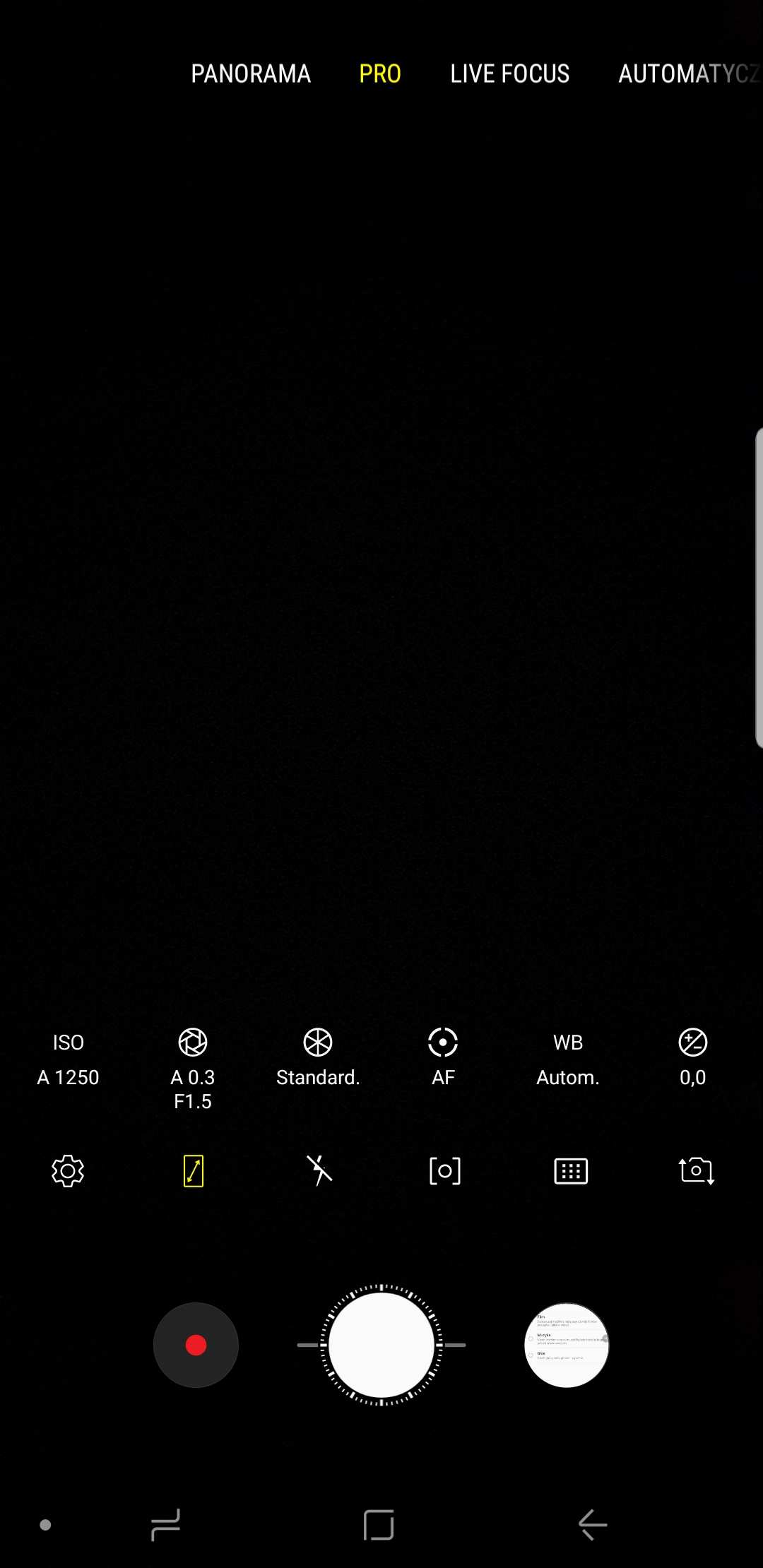The image size is (763, 1568).
Task: Switch between front and rear camera
Action: coord(697,1171)
